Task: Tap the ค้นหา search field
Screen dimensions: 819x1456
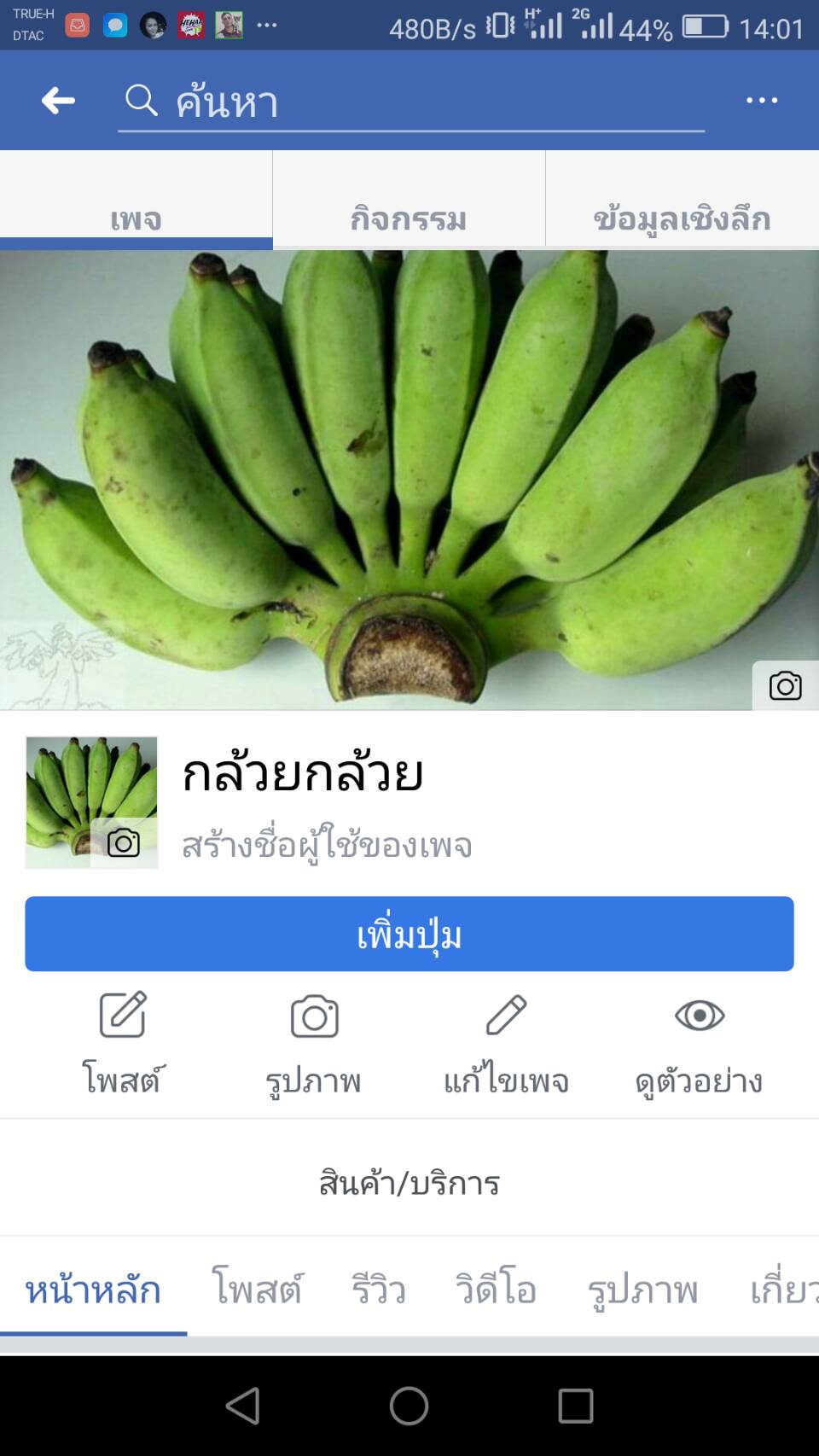Action: 409,102
